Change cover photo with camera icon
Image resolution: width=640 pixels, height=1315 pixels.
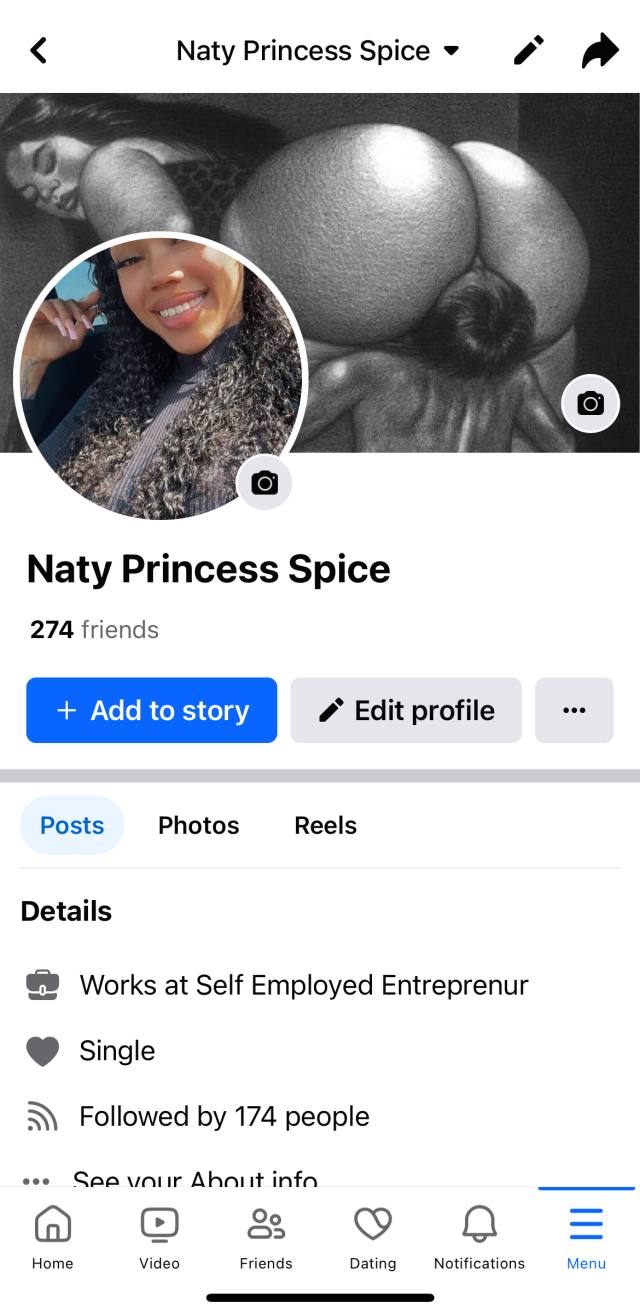pyautogui.click(x=590, y=404)
